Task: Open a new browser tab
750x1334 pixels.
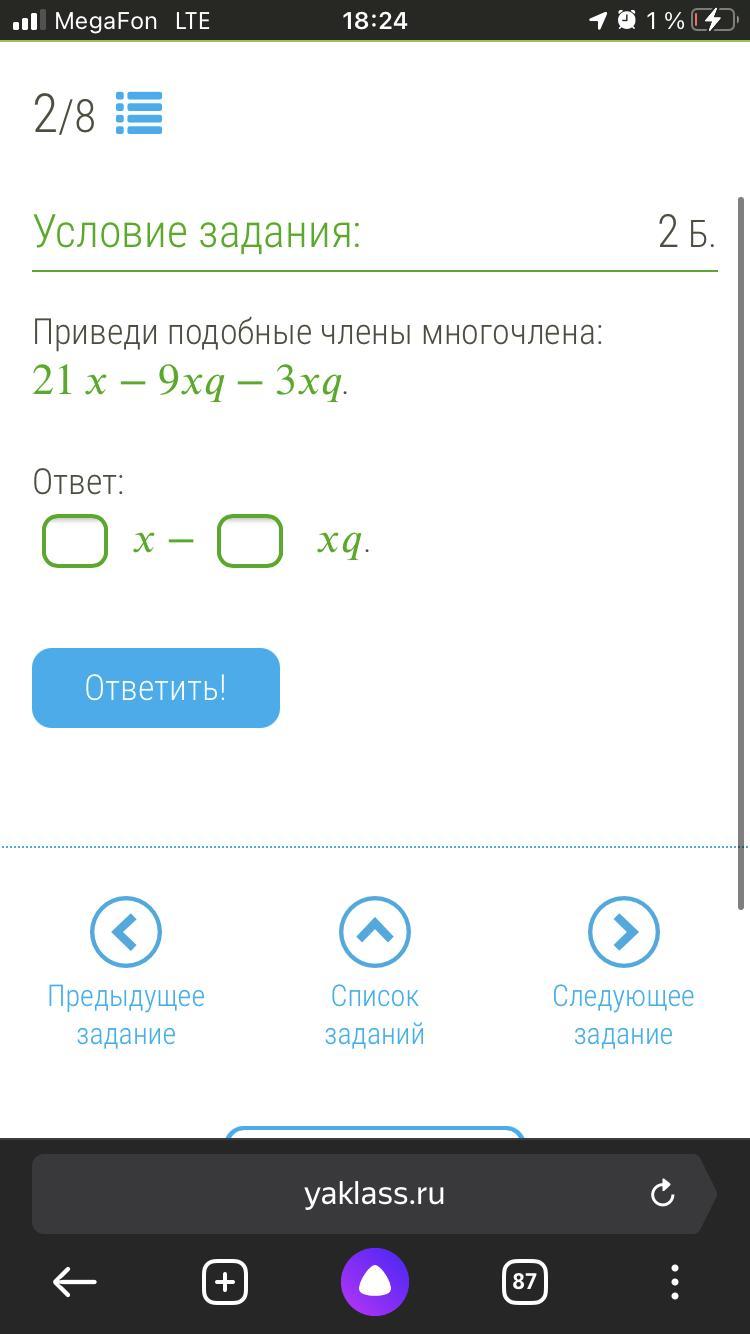Action: (x=225, y=1281)
